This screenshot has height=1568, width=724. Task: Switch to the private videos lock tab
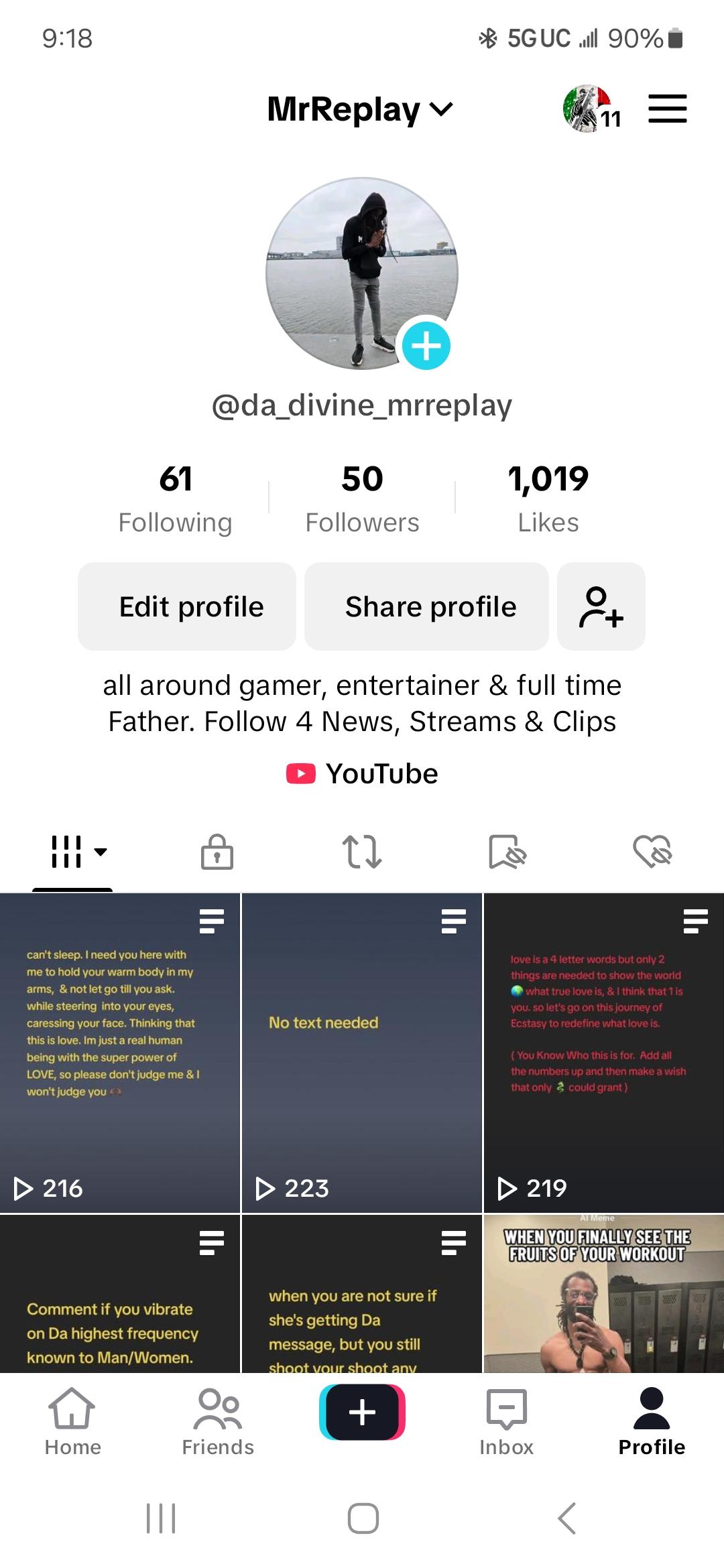click(x=217, y=852)
